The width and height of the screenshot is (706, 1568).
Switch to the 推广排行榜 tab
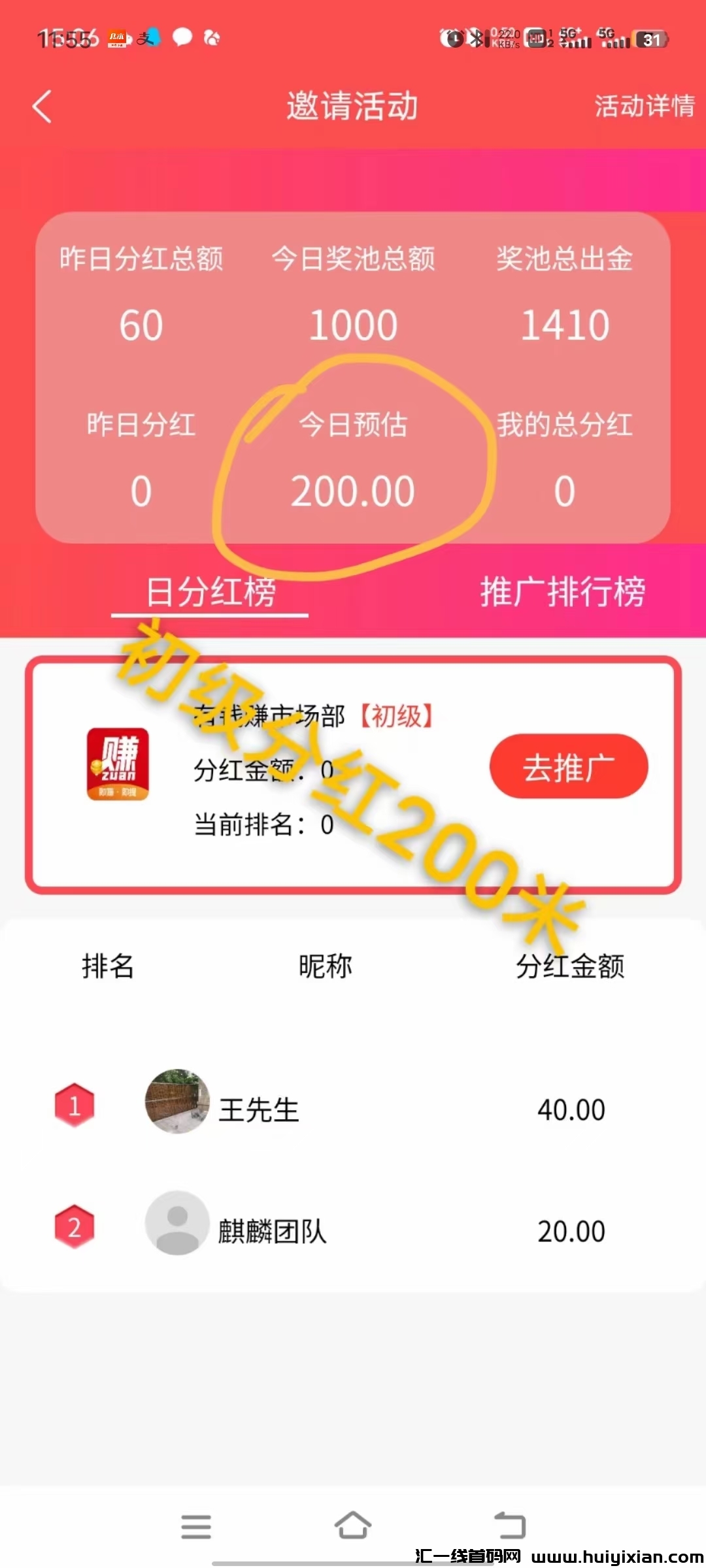562,592
